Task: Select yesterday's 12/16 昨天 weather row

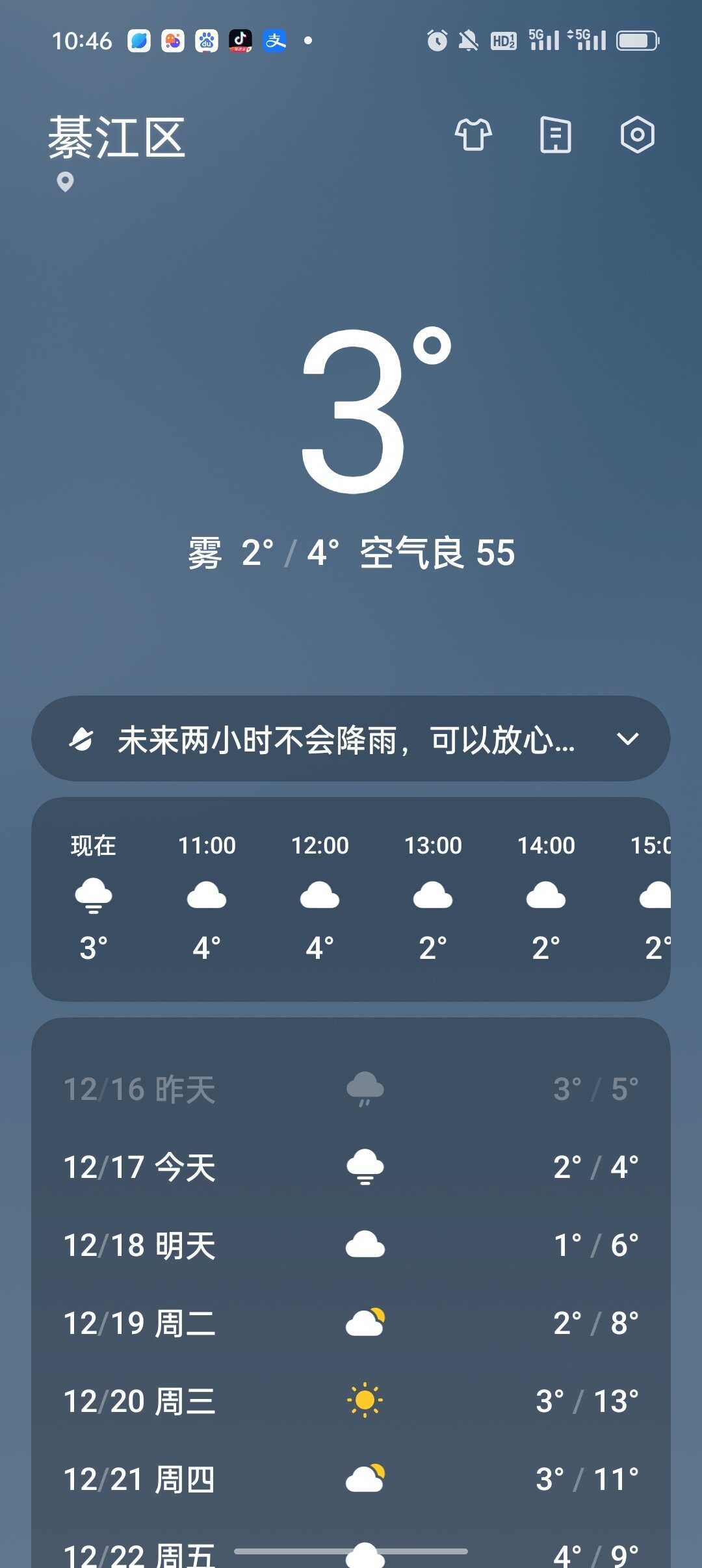Action: tap(351, 1090)
